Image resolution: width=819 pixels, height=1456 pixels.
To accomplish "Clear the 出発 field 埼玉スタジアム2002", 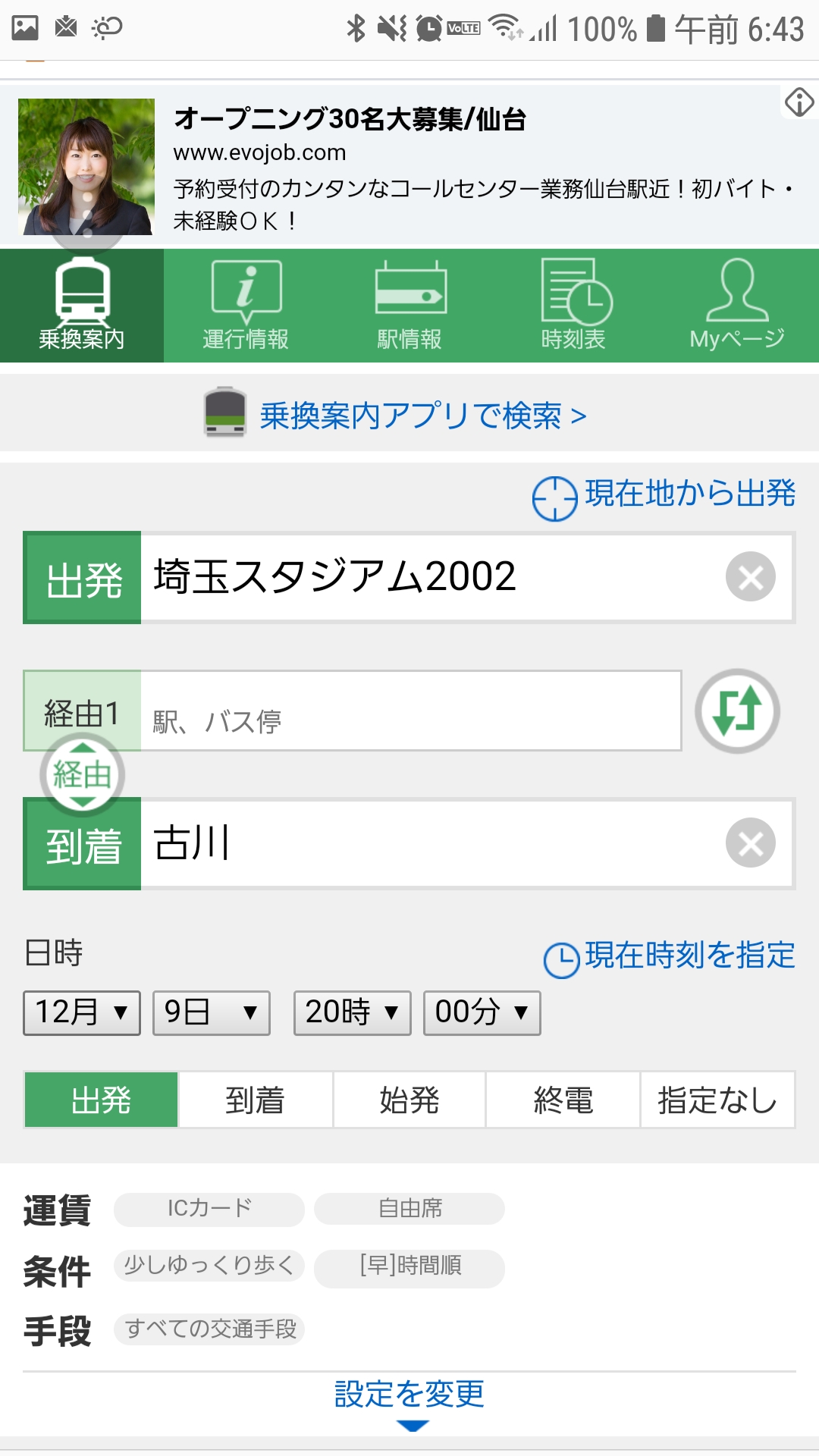I will coord(750,577).
